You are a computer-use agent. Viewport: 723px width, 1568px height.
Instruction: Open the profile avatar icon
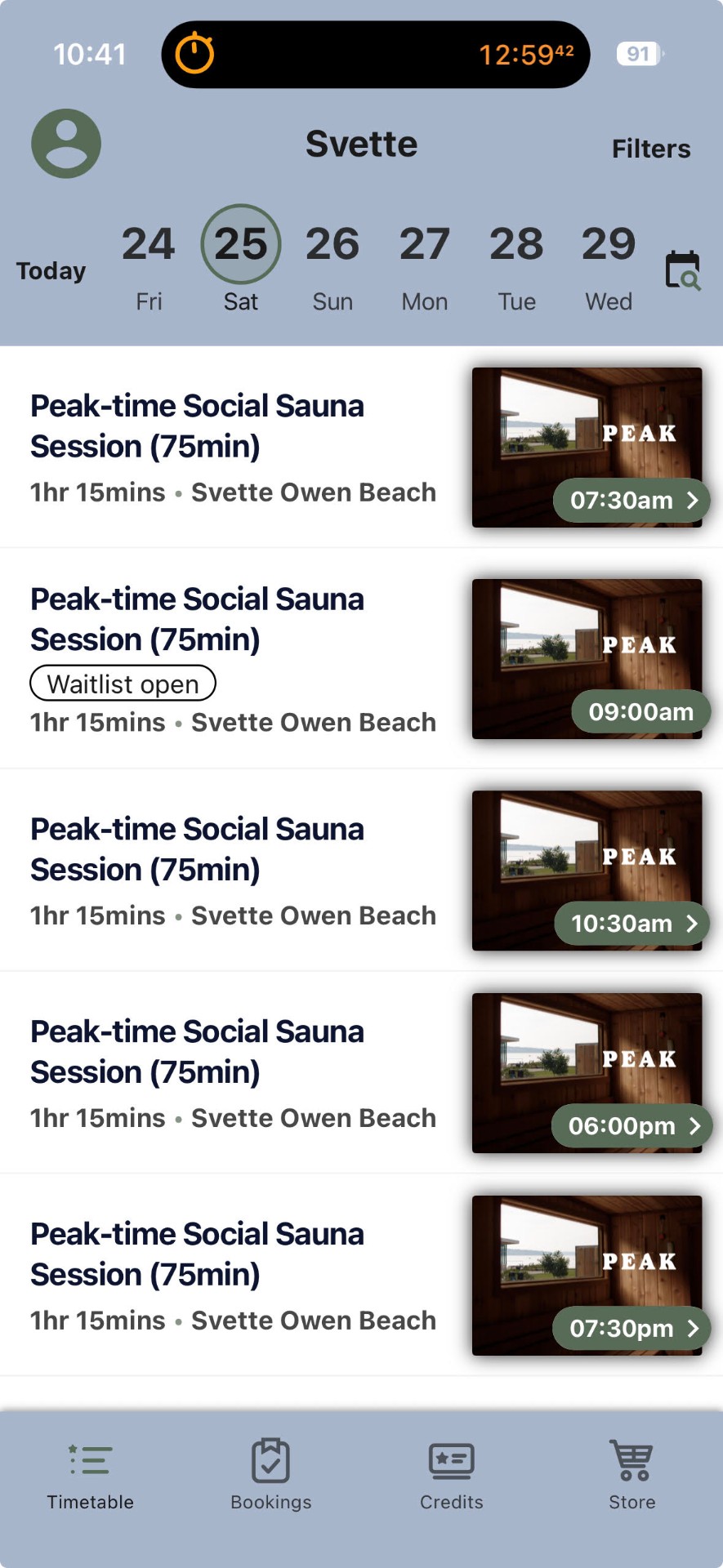pos(66,144)
